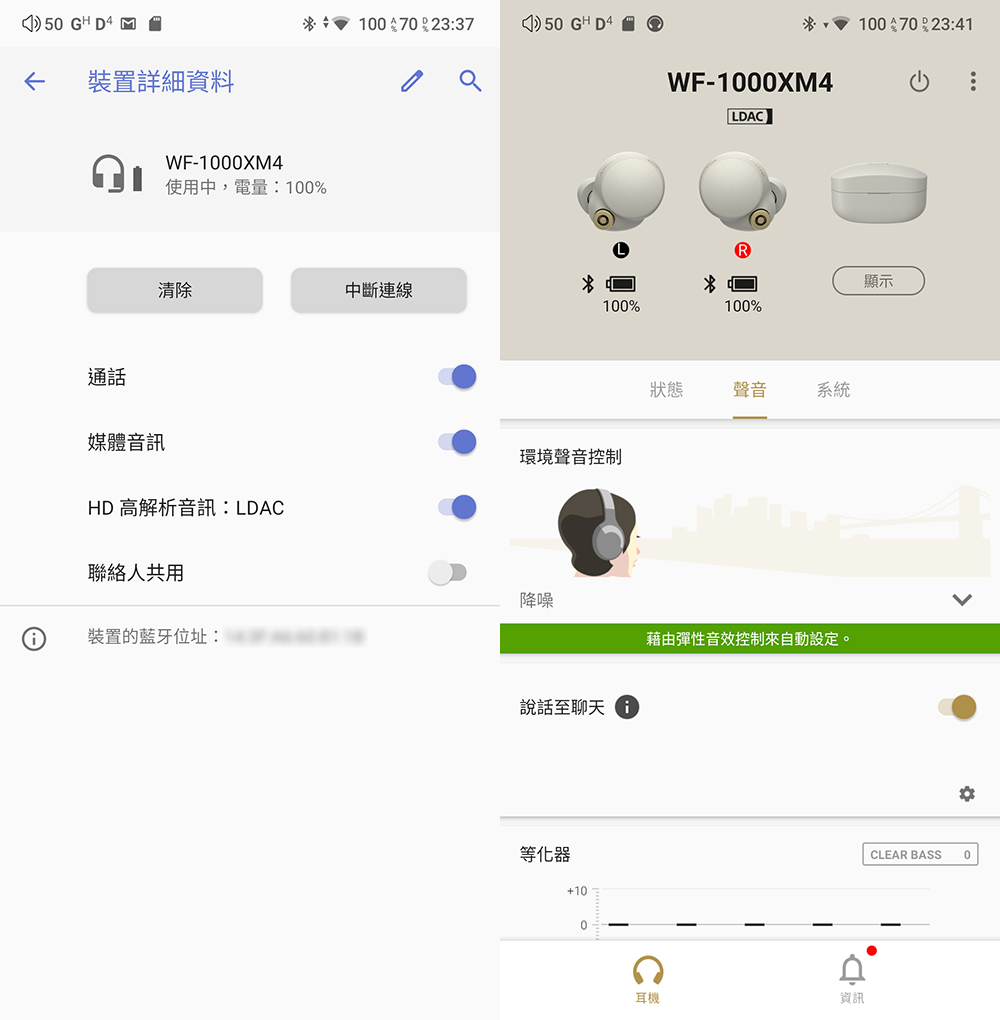Go back from device details
Screen dimensions: 1000x1020
35,82
